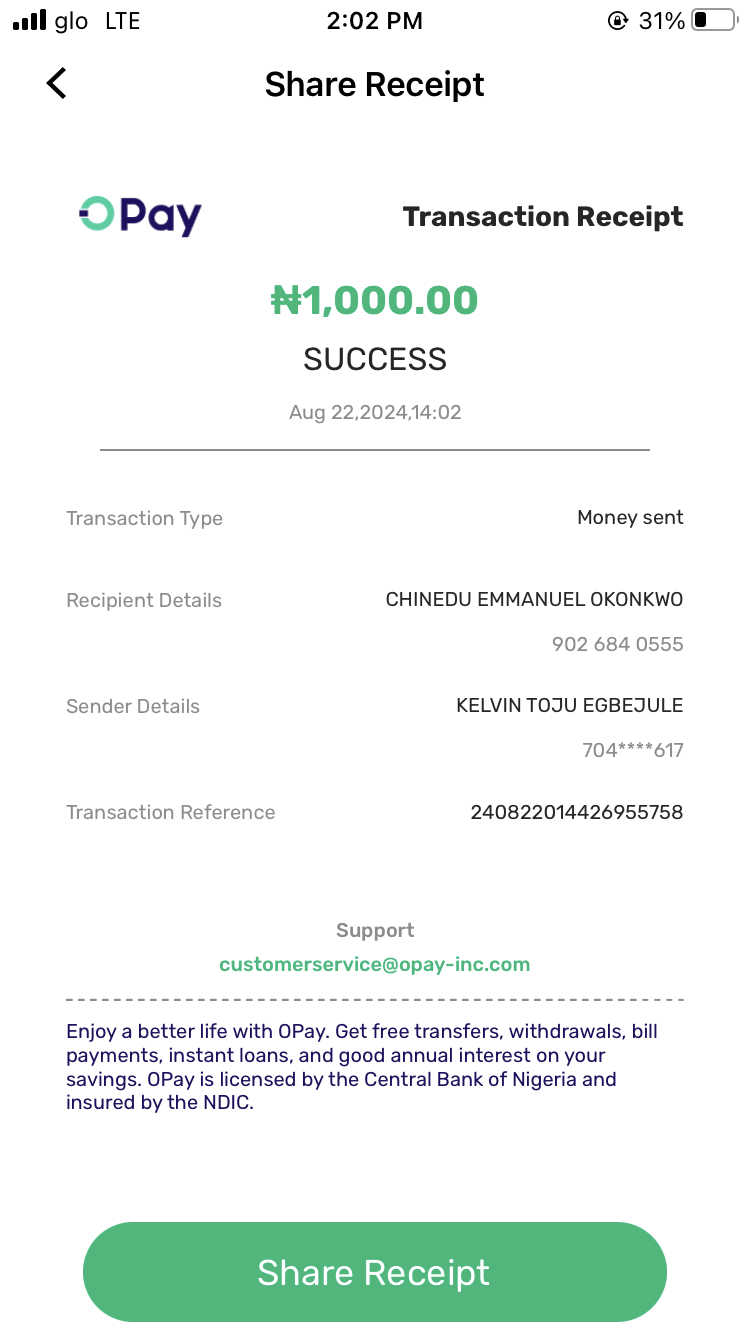Open the customerservice@opay-inc.com support email link

click(374, 965)
